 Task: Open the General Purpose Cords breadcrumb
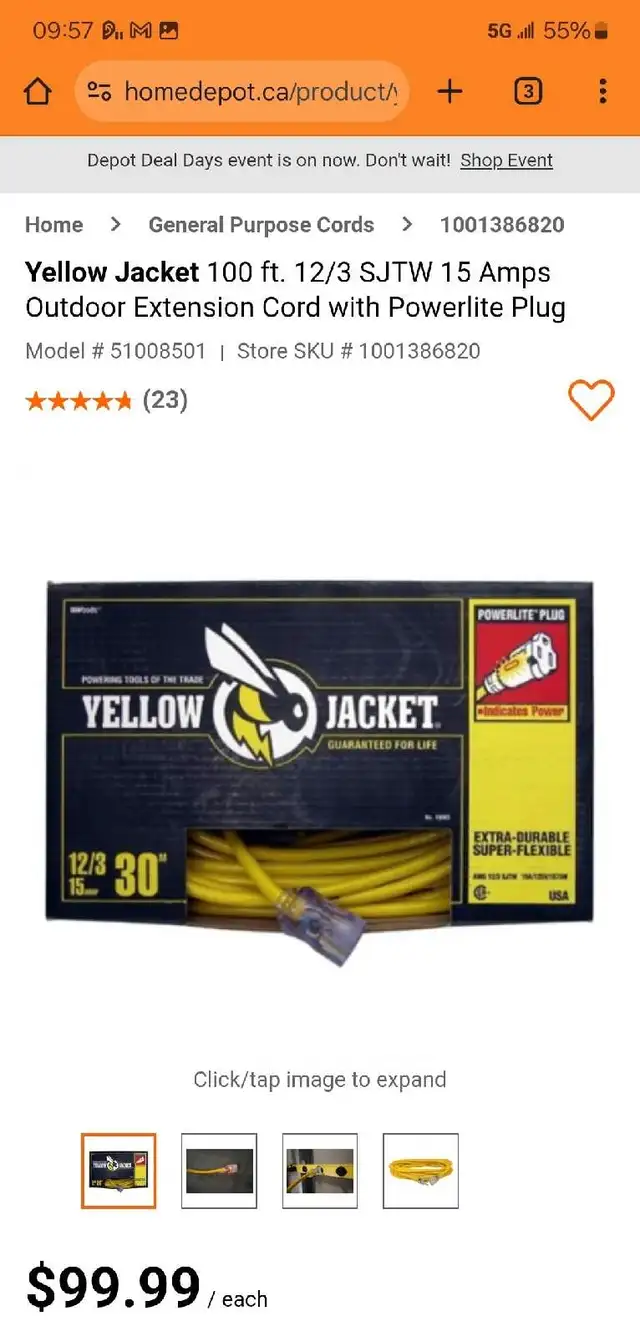coord(261,225)
